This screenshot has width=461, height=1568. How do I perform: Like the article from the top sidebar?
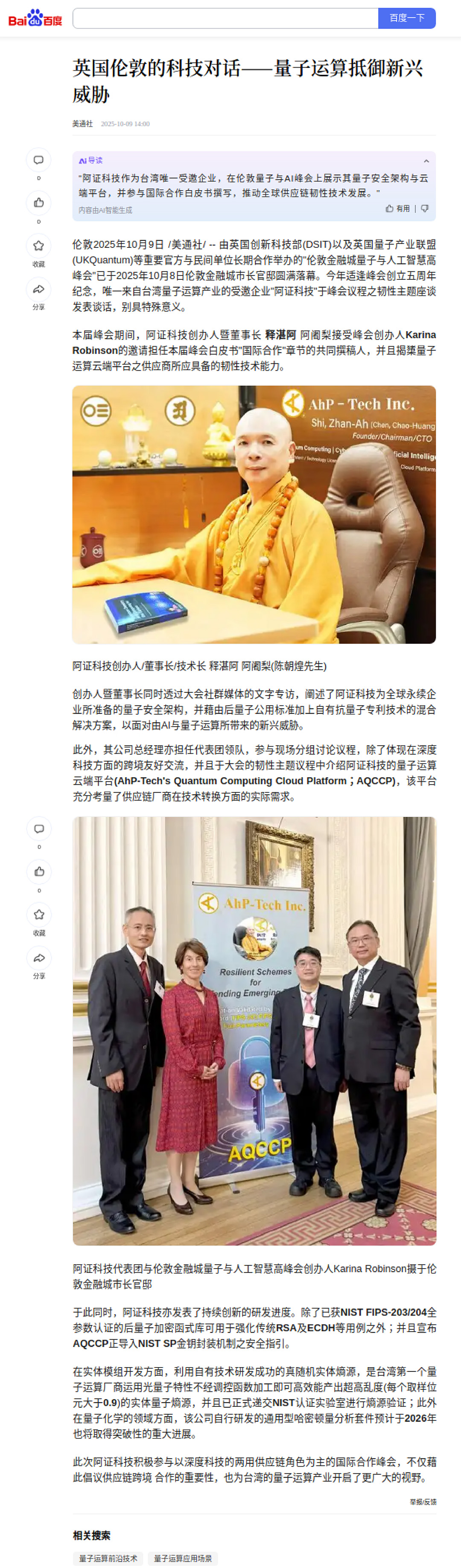38,203
